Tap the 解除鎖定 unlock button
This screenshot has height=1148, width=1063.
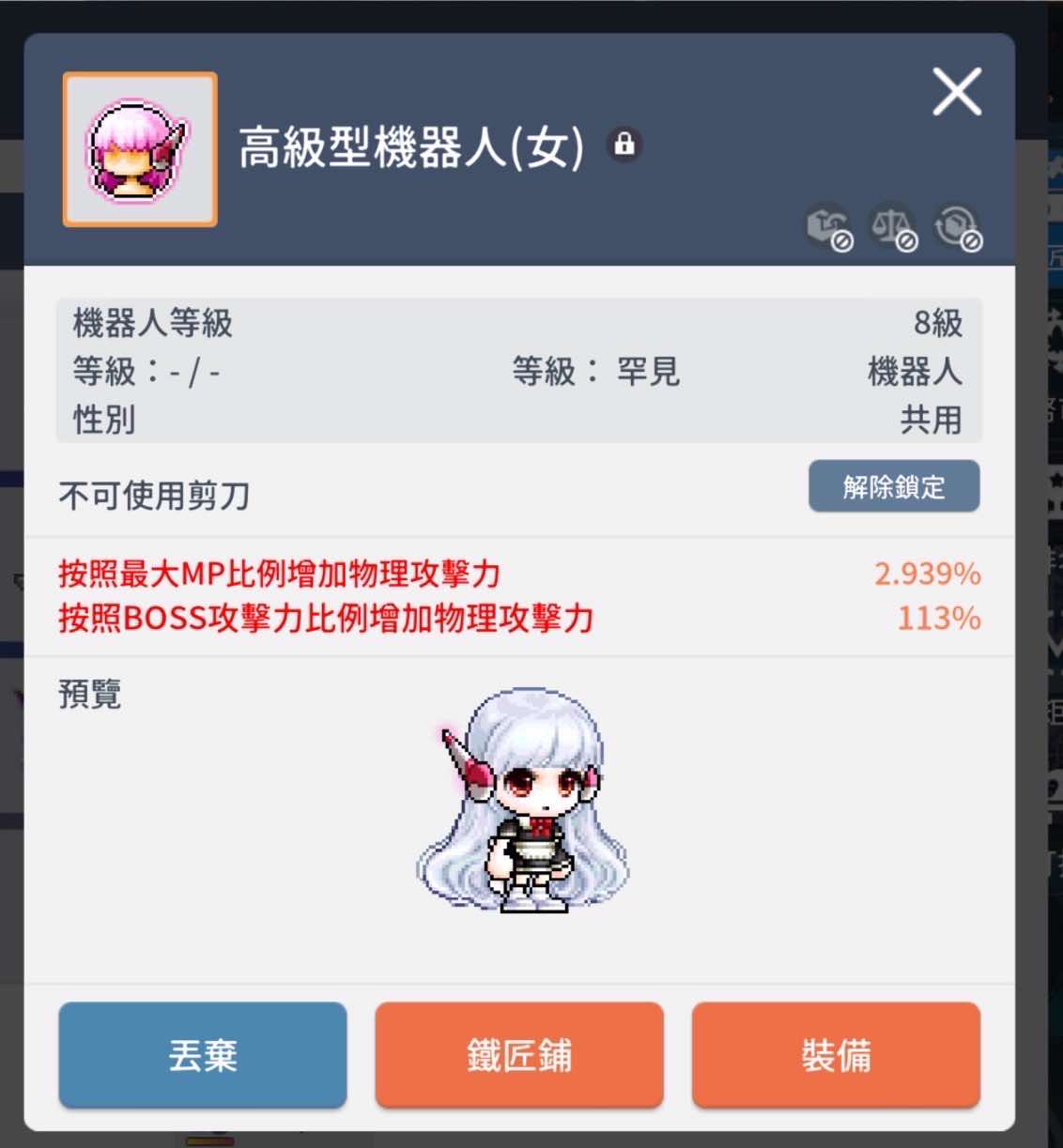pos(893,486)
